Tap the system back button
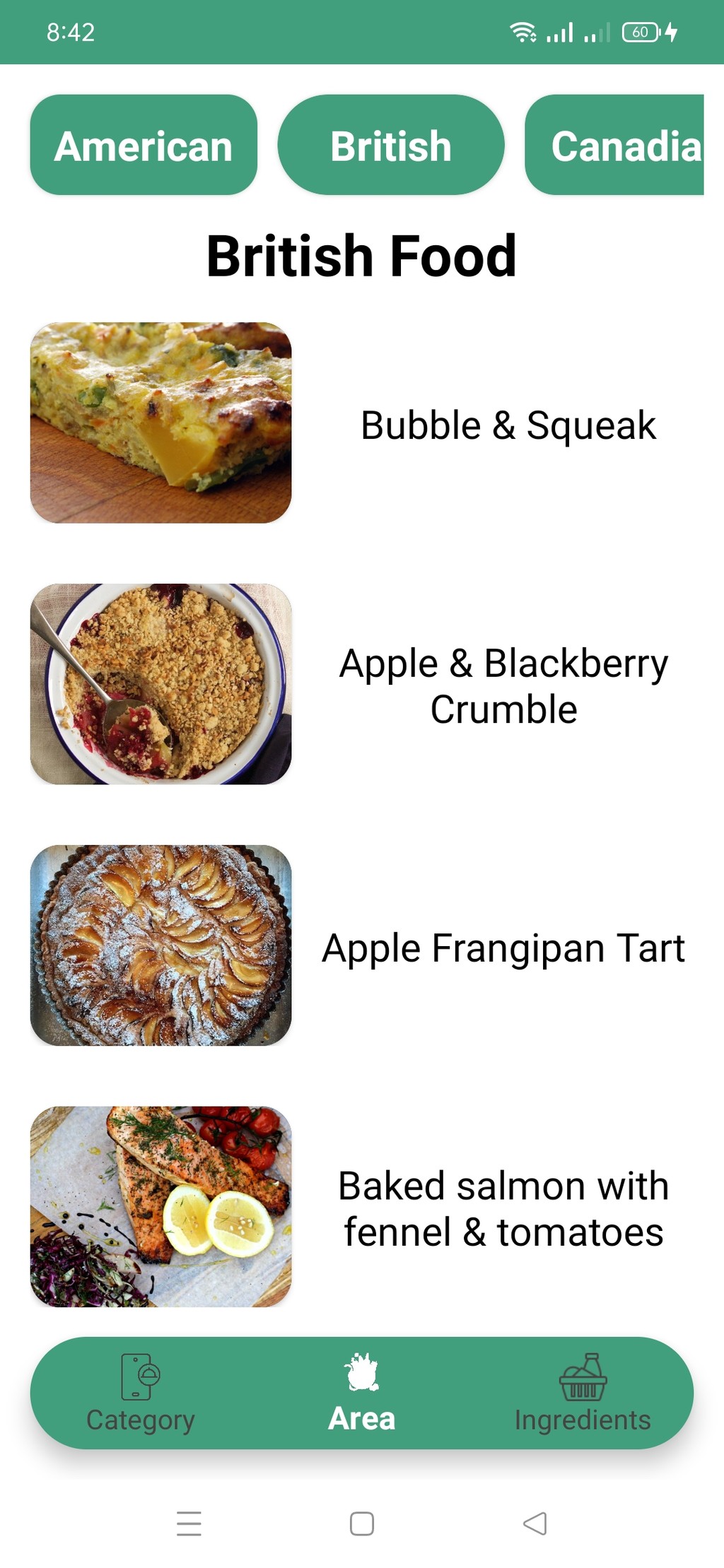 535,1523
